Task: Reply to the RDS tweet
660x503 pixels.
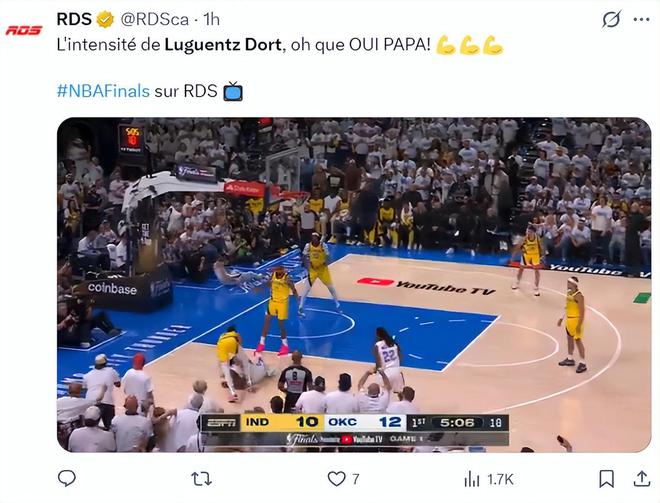Action: point(67,479)
